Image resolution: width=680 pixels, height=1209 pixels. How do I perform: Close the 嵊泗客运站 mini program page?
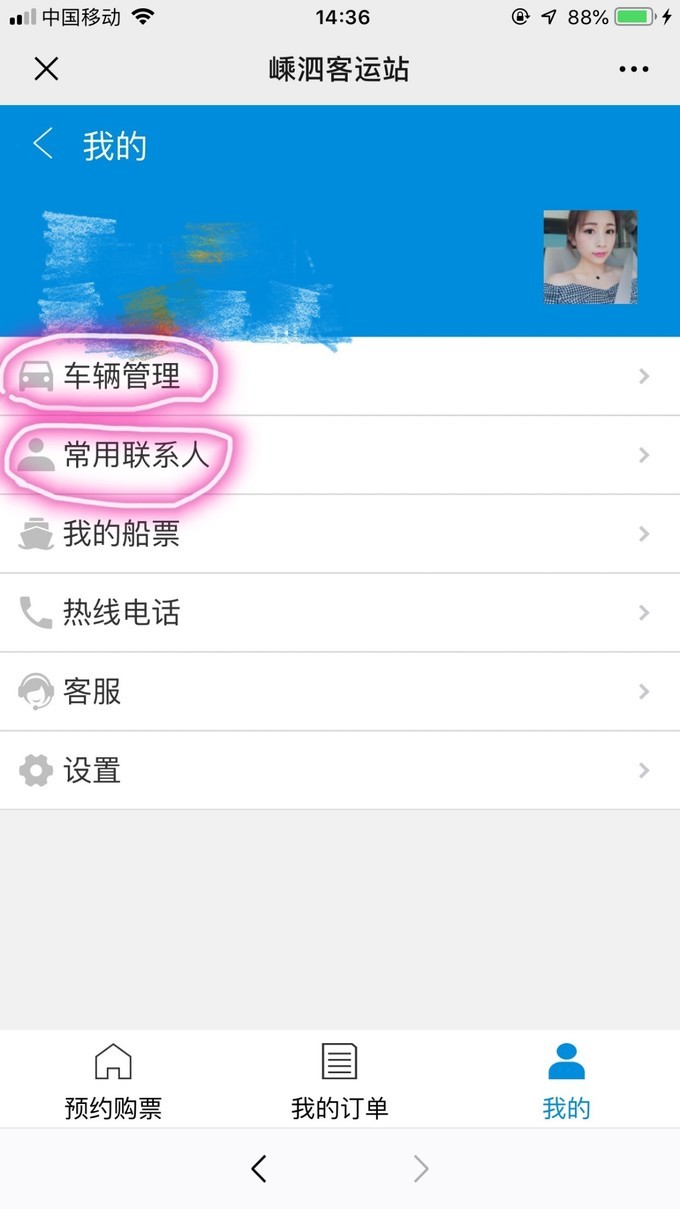47,68
